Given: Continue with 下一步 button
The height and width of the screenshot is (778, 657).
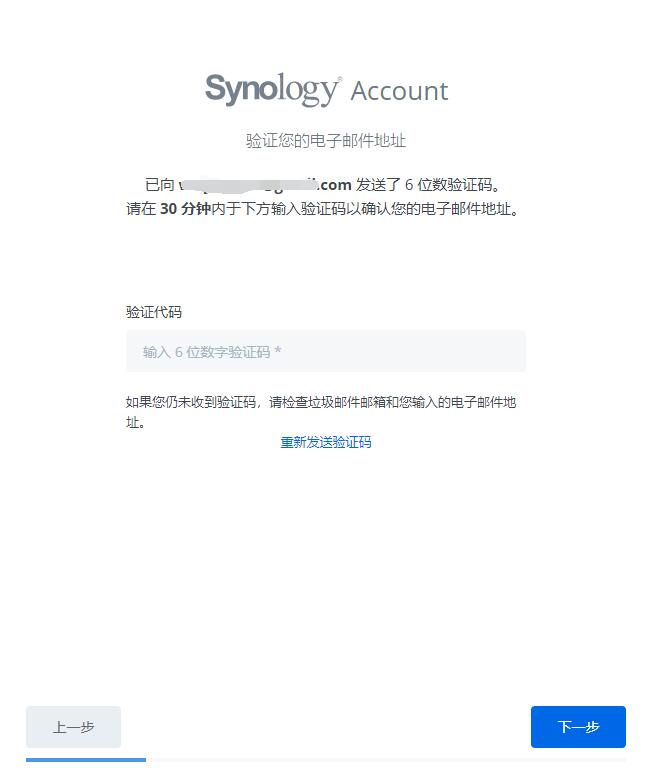Looking at the screenshot, I should coord(578,727).
